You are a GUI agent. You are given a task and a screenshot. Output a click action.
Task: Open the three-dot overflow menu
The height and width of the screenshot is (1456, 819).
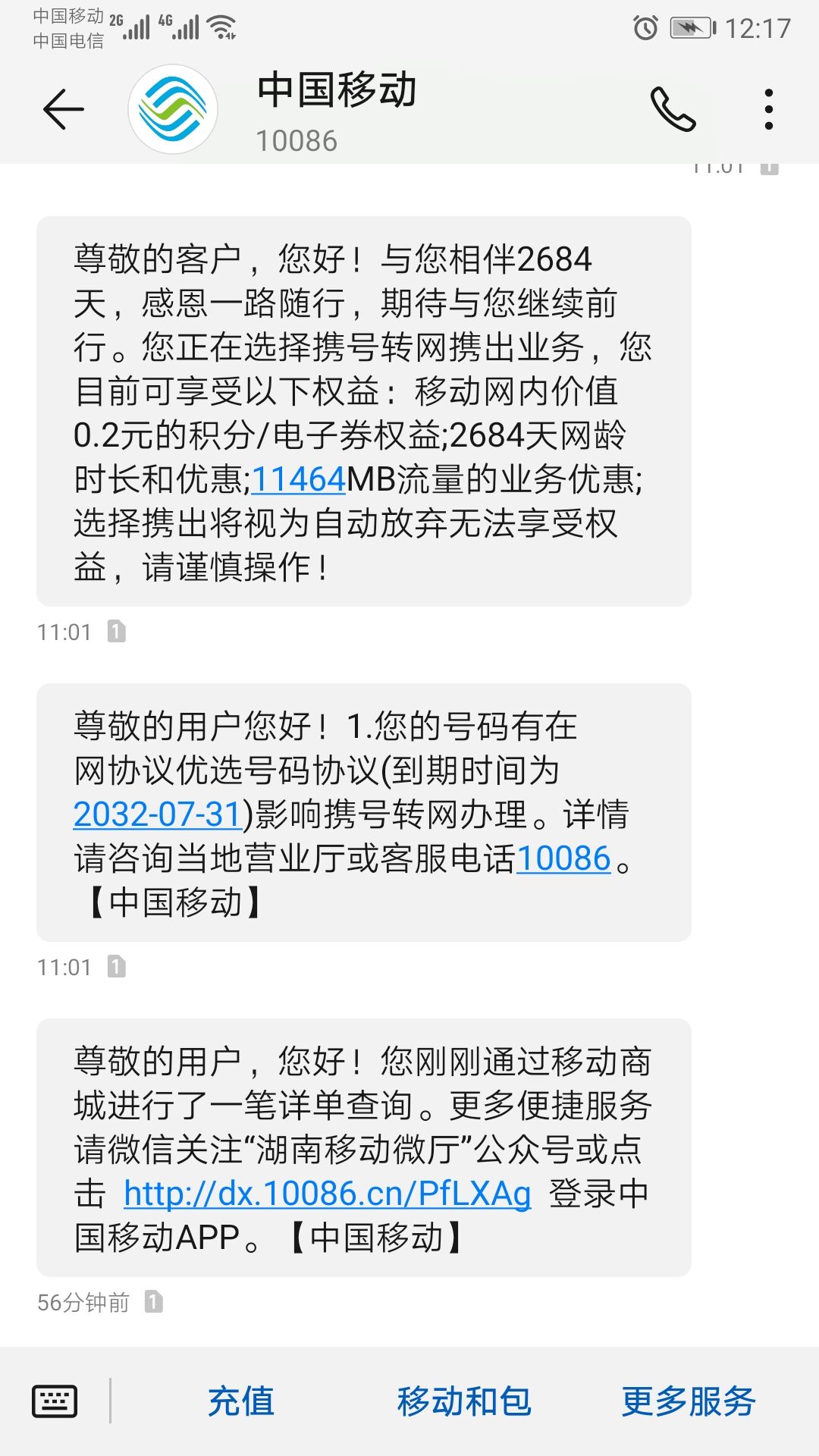click(769, 109)
